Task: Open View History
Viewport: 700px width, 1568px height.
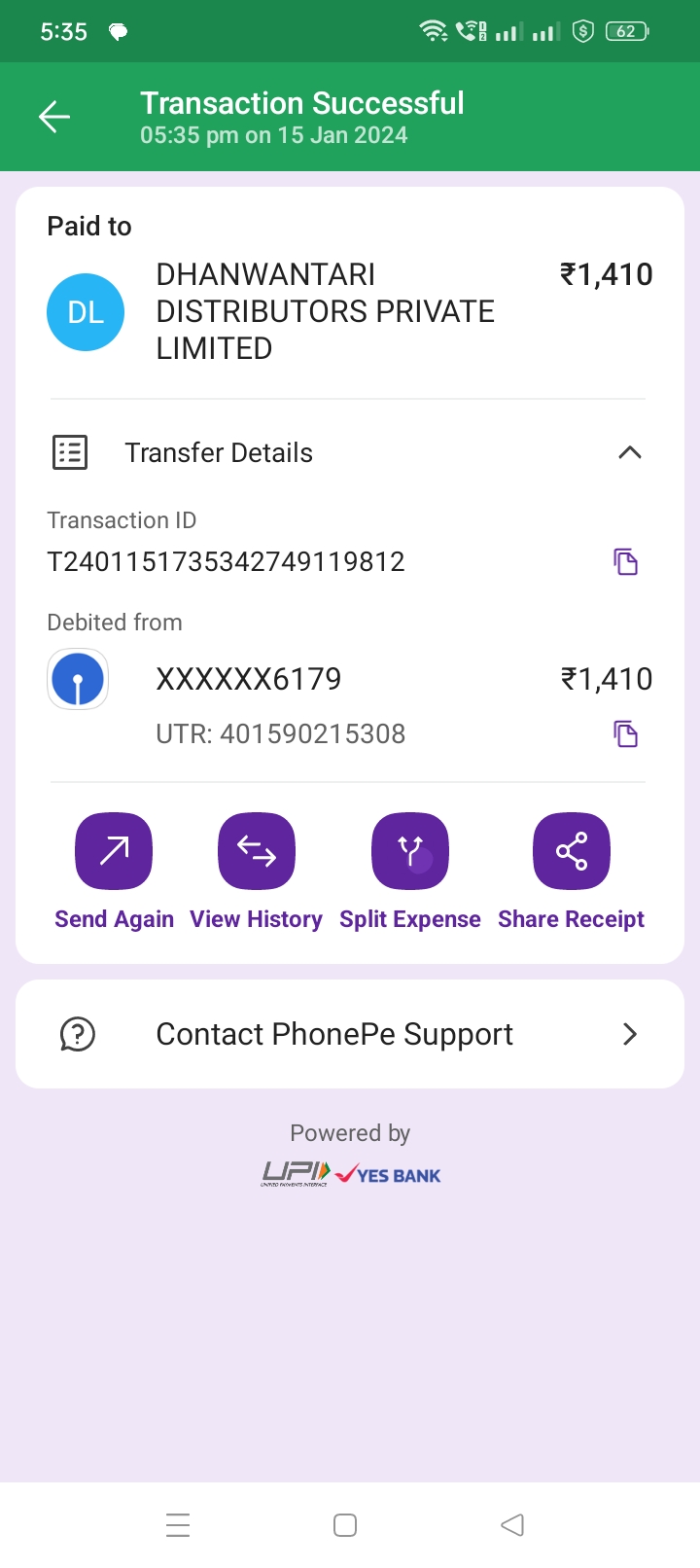Action: pyautogui.click(x=257, y=873)
